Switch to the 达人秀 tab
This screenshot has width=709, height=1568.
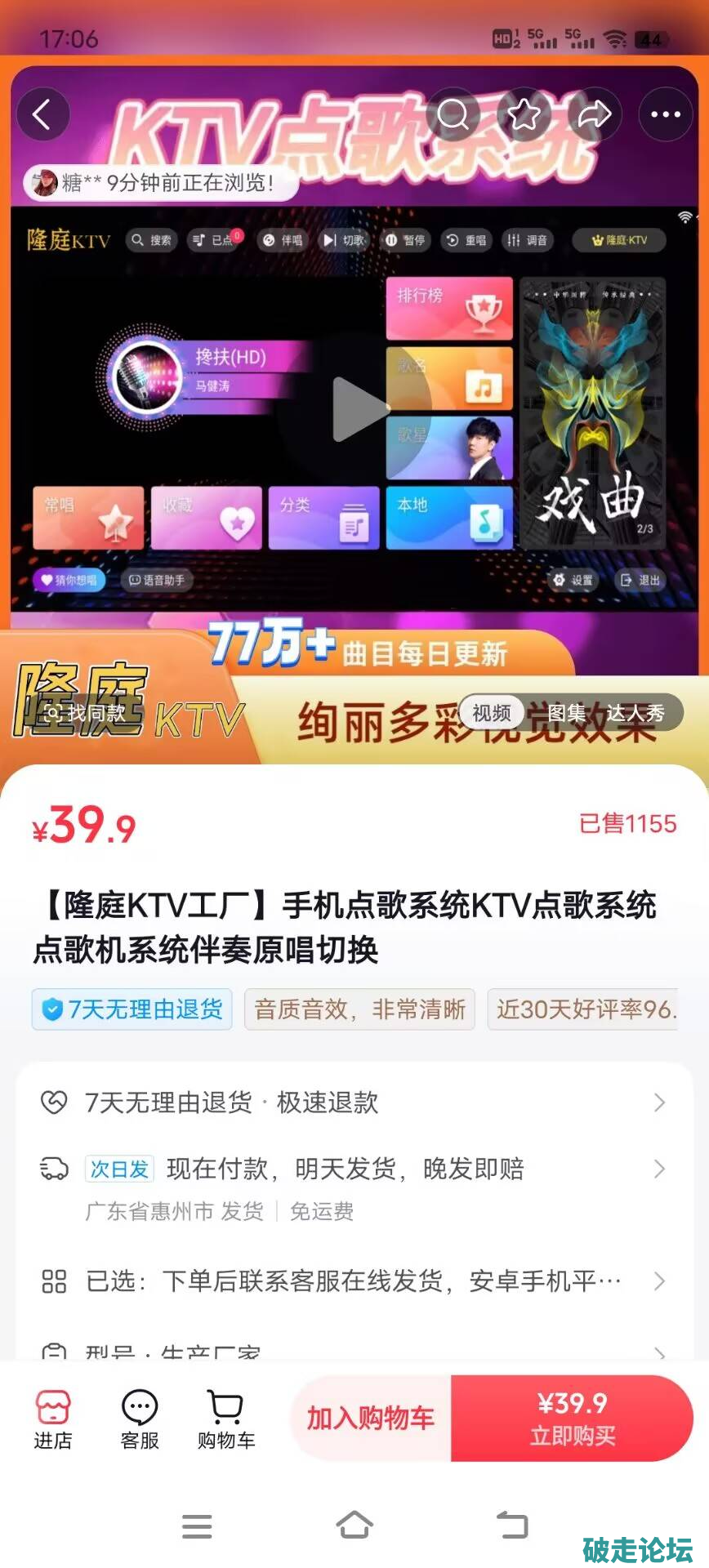(x=635, y=713)
